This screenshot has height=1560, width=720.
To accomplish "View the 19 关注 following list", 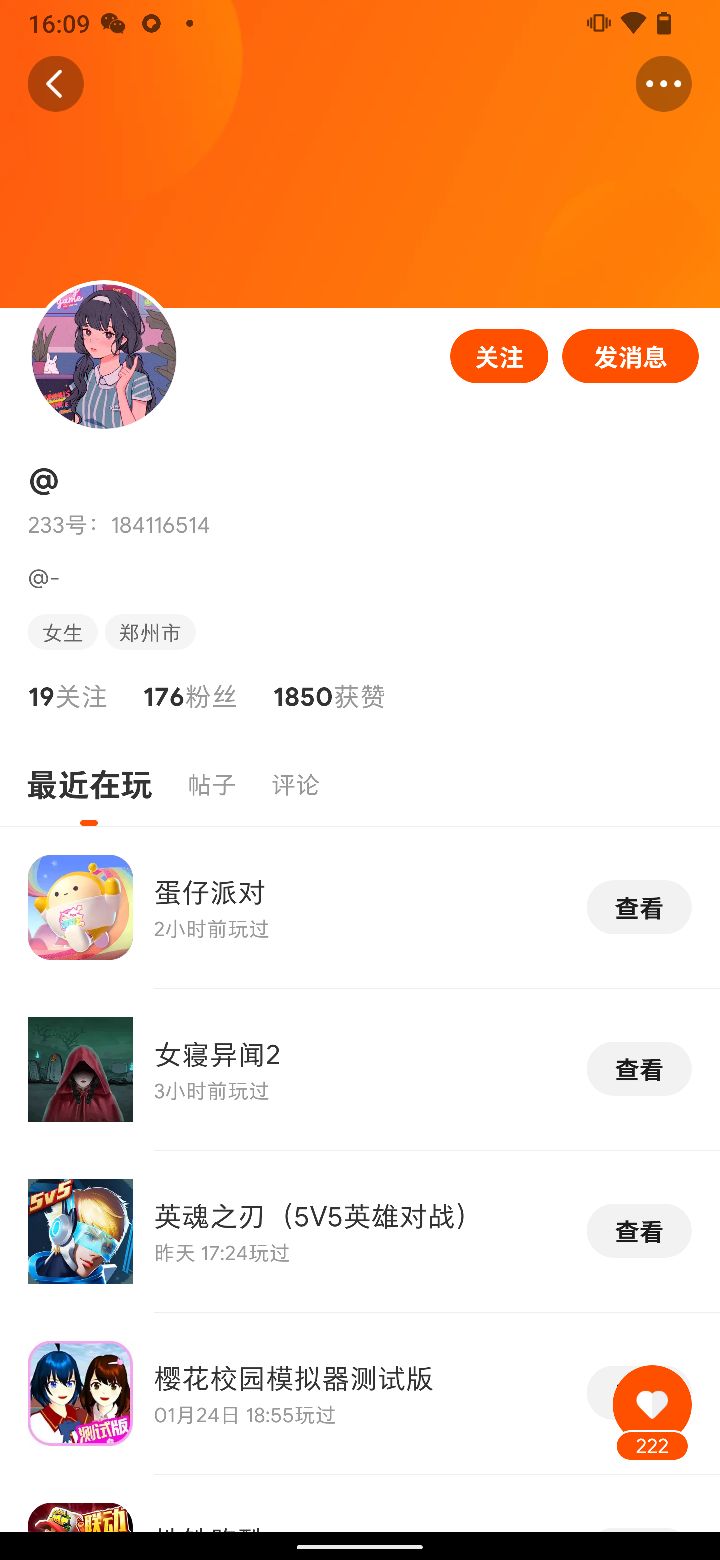I will coord(67,697).
